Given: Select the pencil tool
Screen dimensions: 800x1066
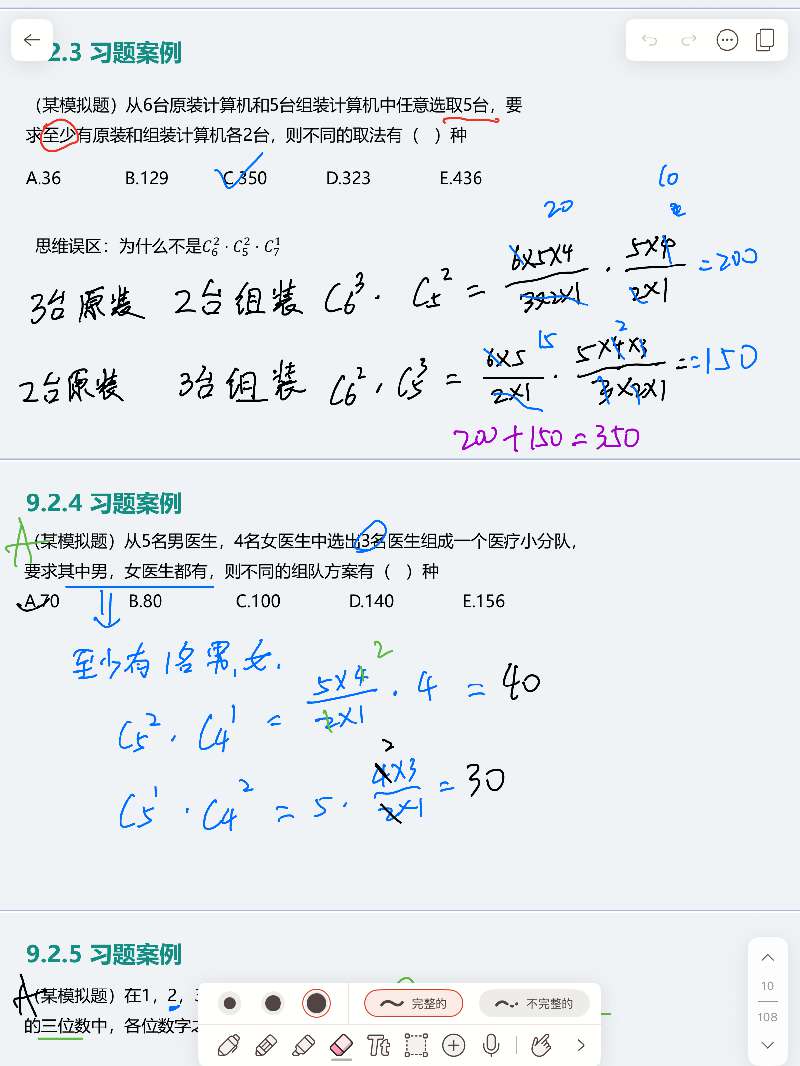Looking at the screenshot, I should pos(266,1046).
